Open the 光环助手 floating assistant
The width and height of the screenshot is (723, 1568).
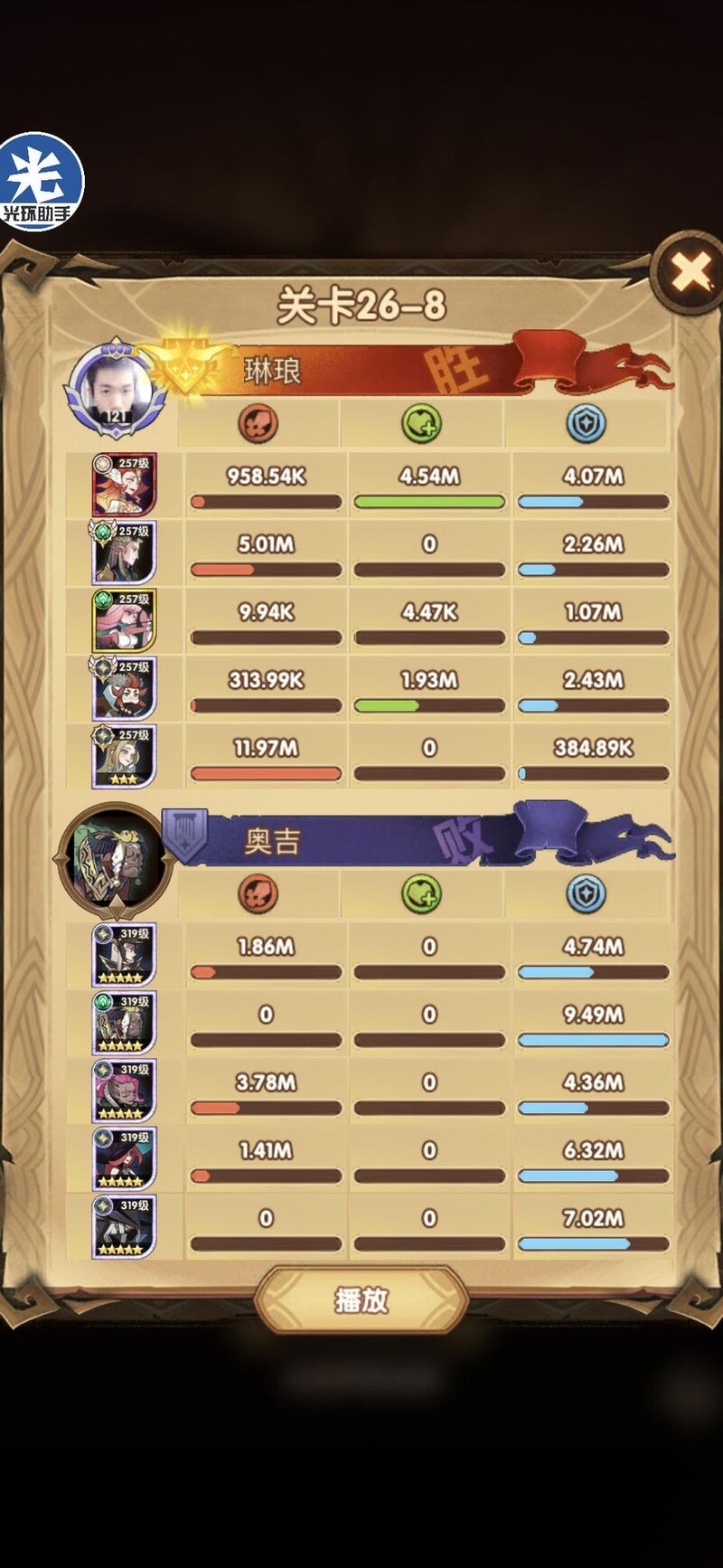[41, 181]
